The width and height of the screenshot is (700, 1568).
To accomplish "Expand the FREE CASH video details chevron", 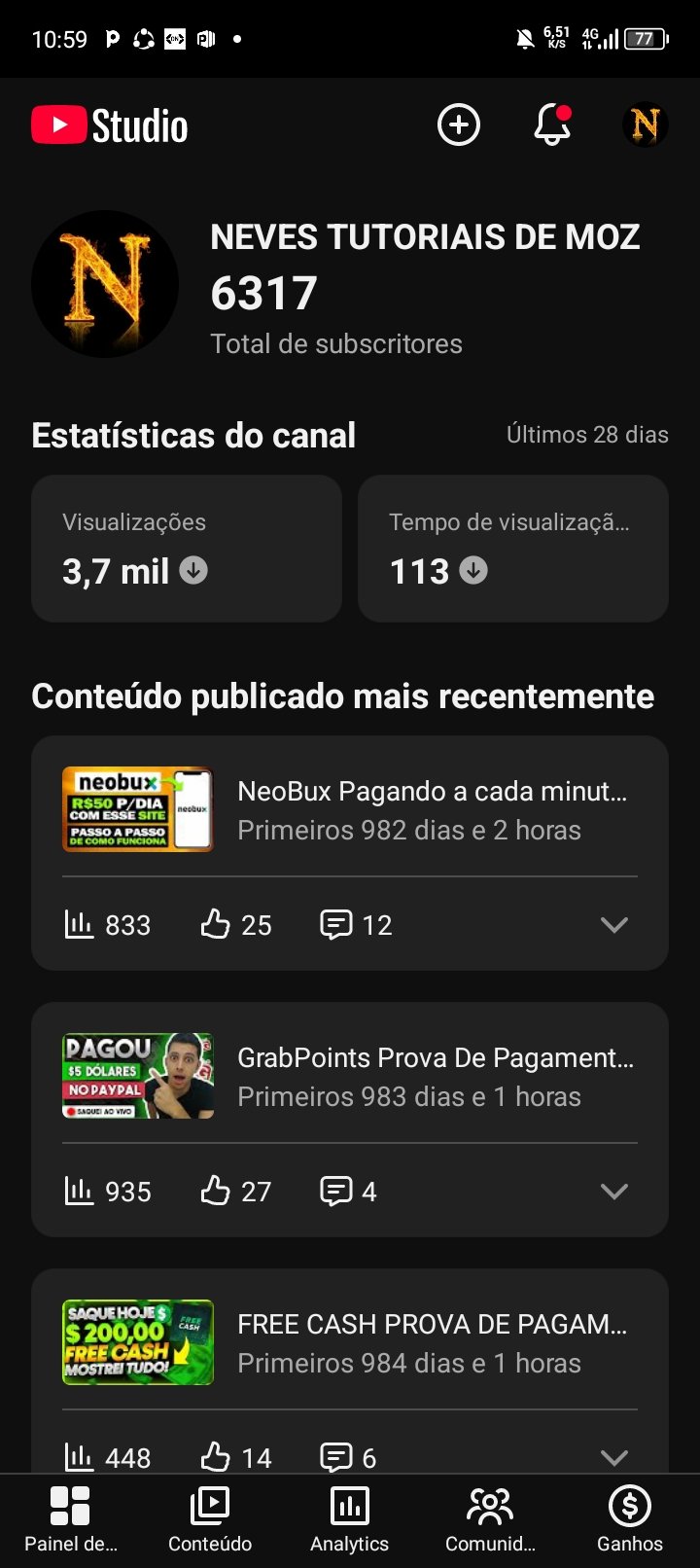I will (613, 1456).
